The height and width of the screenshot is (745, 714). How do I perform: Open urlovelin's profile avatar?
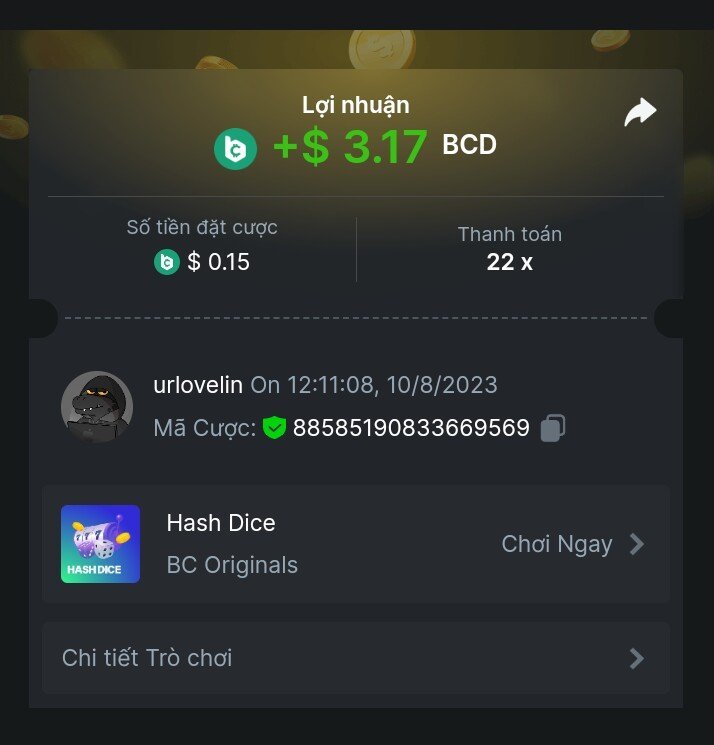[97, 407]
